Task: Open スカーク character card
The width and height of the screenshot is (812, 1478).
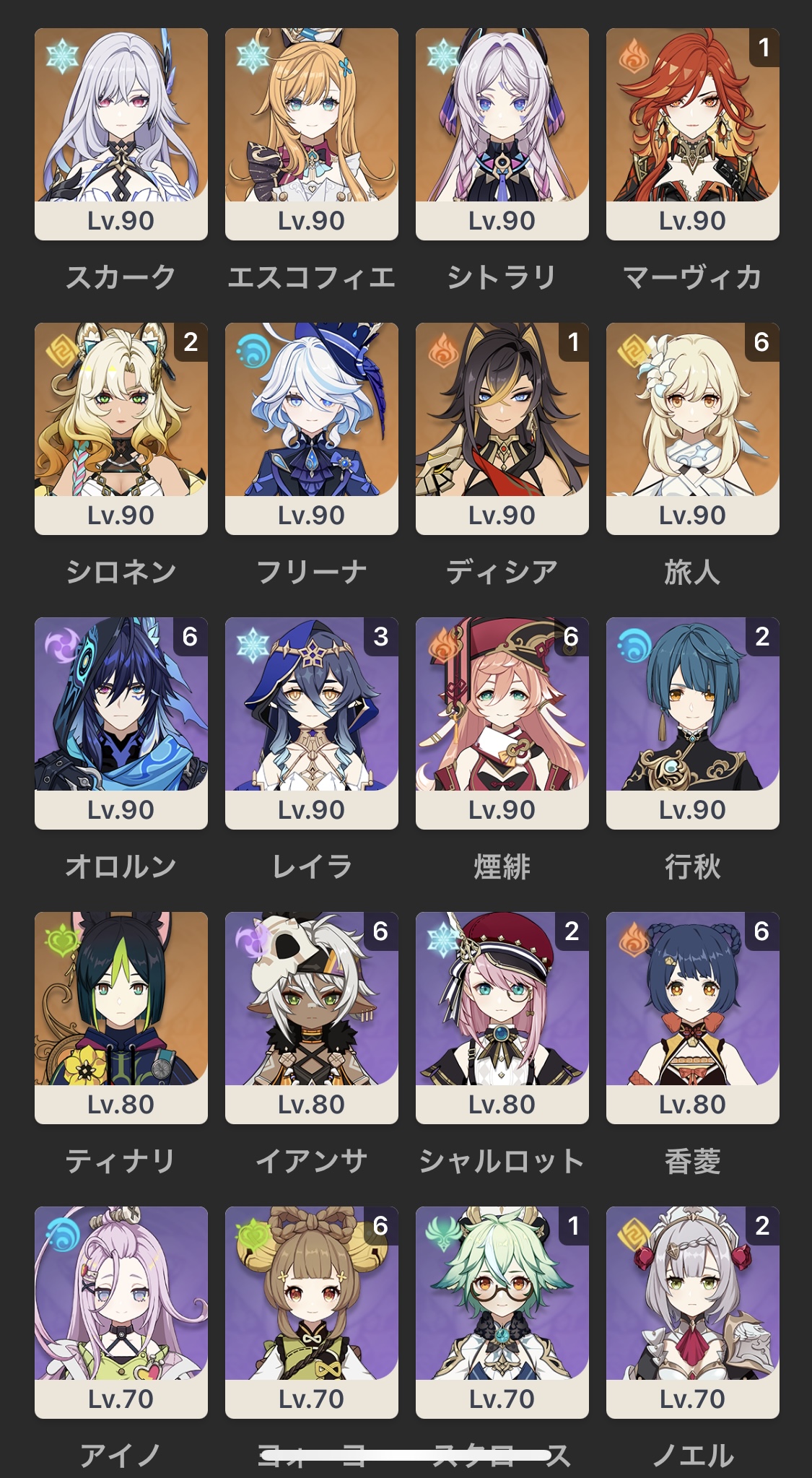Action: click(121, 134)
